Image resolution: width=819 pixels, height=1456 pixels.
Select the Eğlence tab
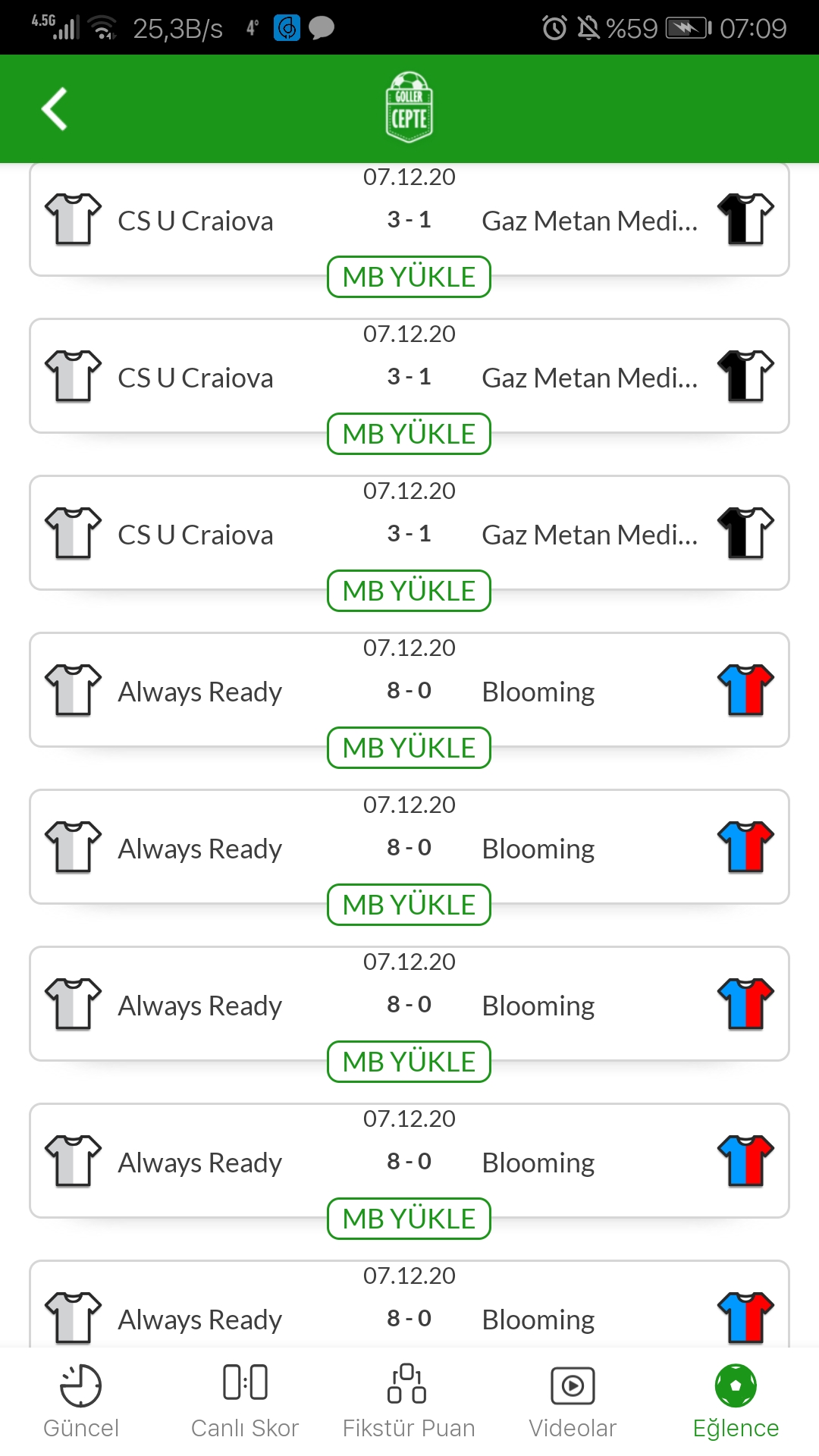tap(736, 1401)
